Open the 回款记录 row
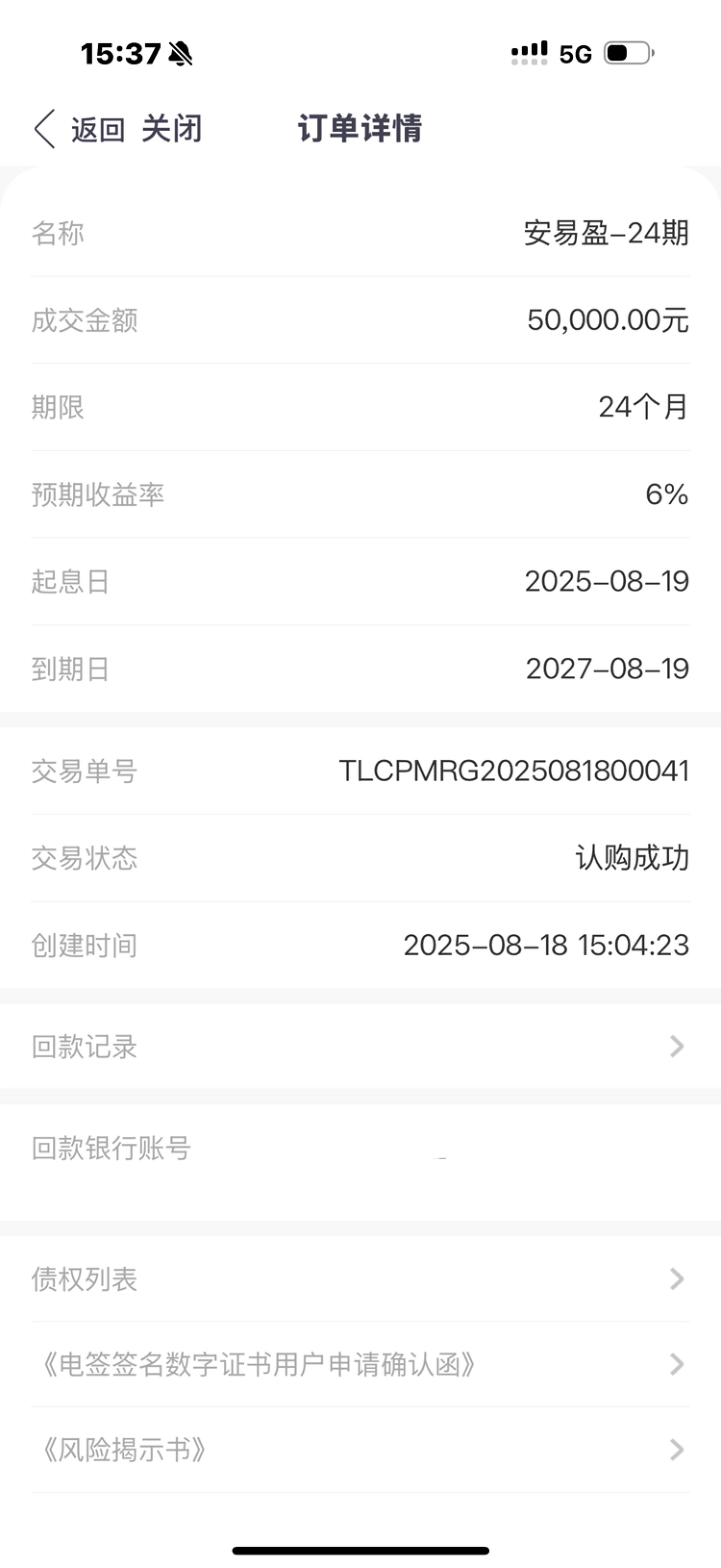Viewport: 721px width, 1568px height. pyautogui.click(x=360, y=1046)
